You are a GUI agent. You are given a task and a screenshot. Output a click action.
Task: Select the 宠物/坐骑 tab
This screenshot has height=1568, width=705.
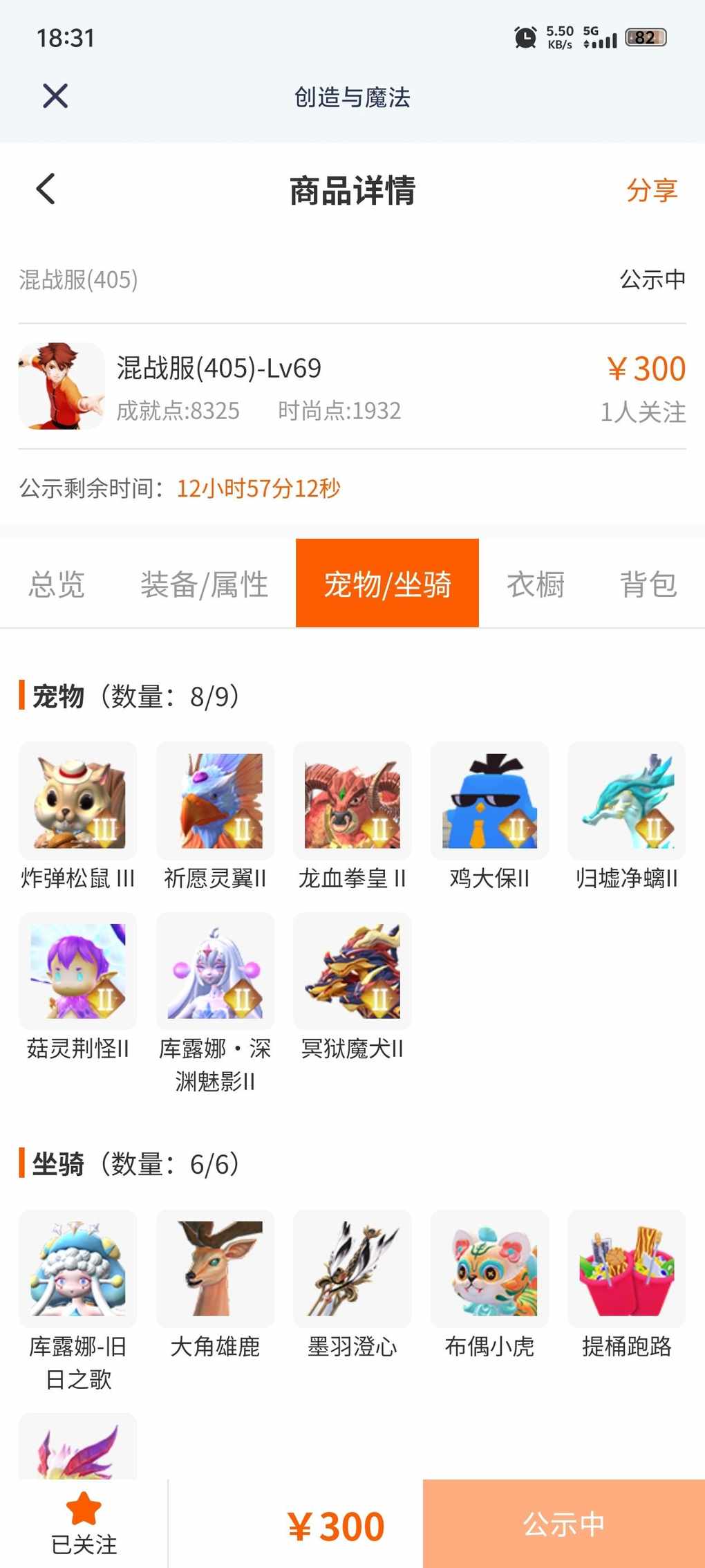coord(387,584)
